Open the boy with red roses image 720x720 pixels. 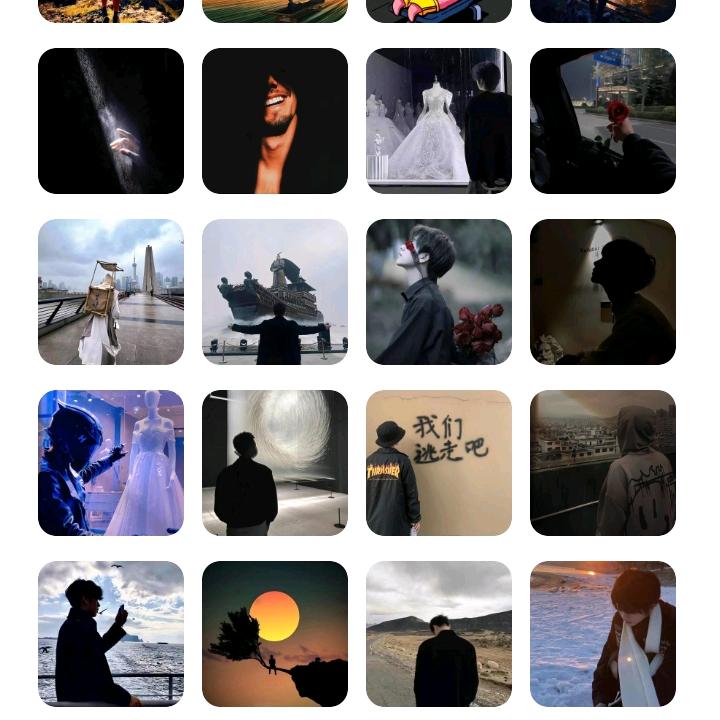[439, 292]
